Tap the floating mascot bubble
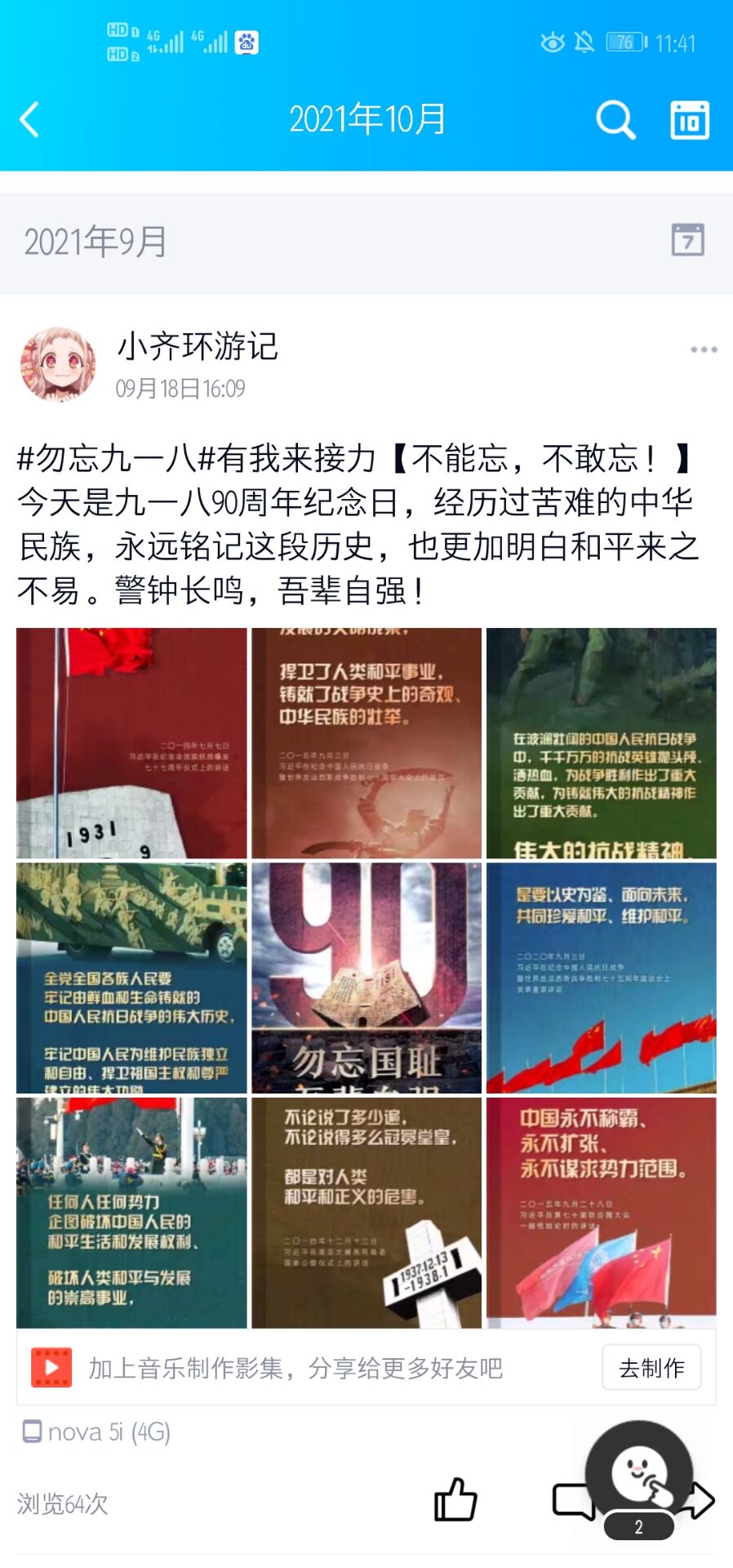This screenshot has height=1568, width=733. 639,1473
